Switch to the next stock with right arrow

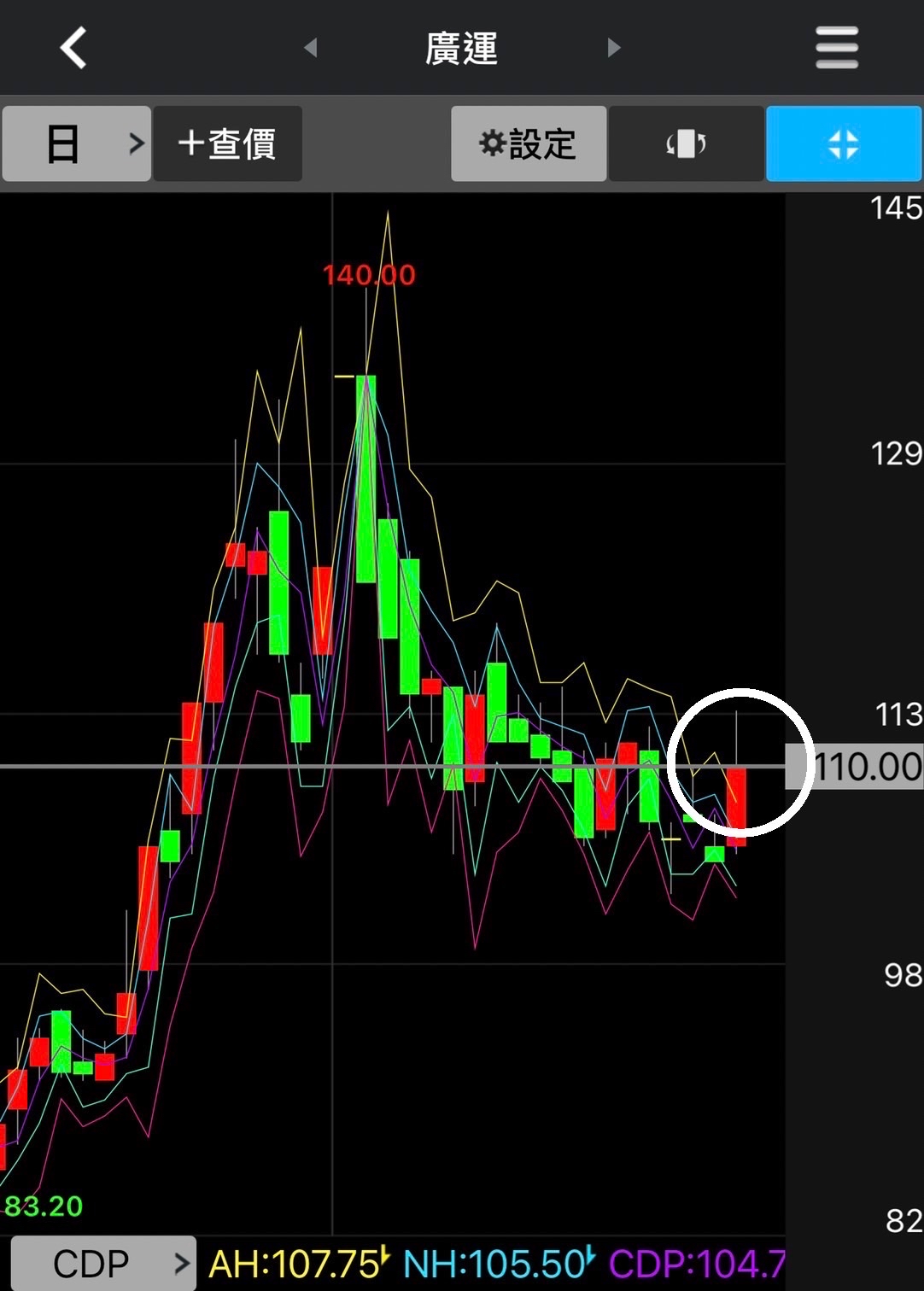pos(613,47)
